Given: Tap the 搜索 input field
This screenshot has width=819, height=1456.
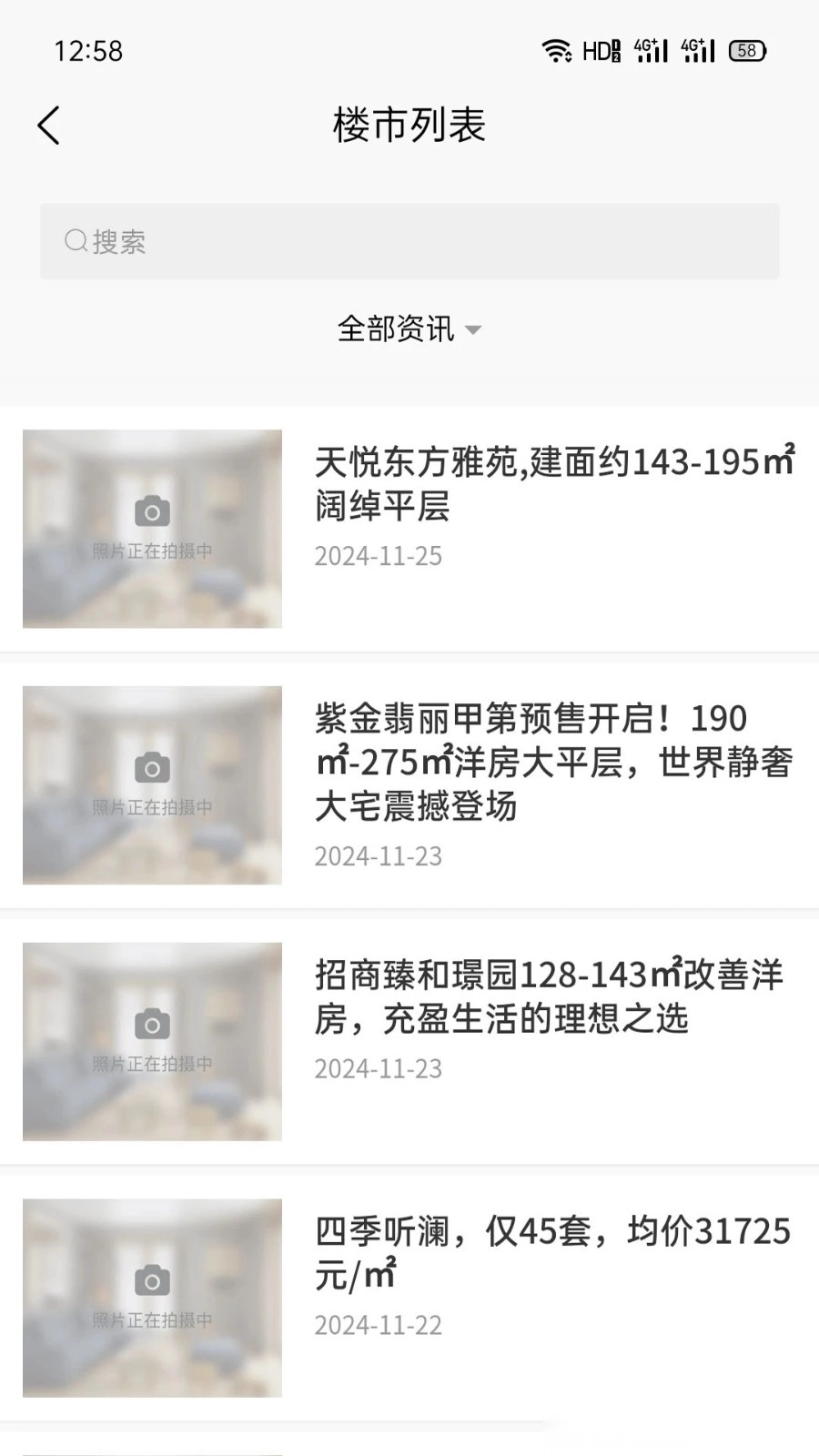Looking at the screenshot, I should 409,240.
